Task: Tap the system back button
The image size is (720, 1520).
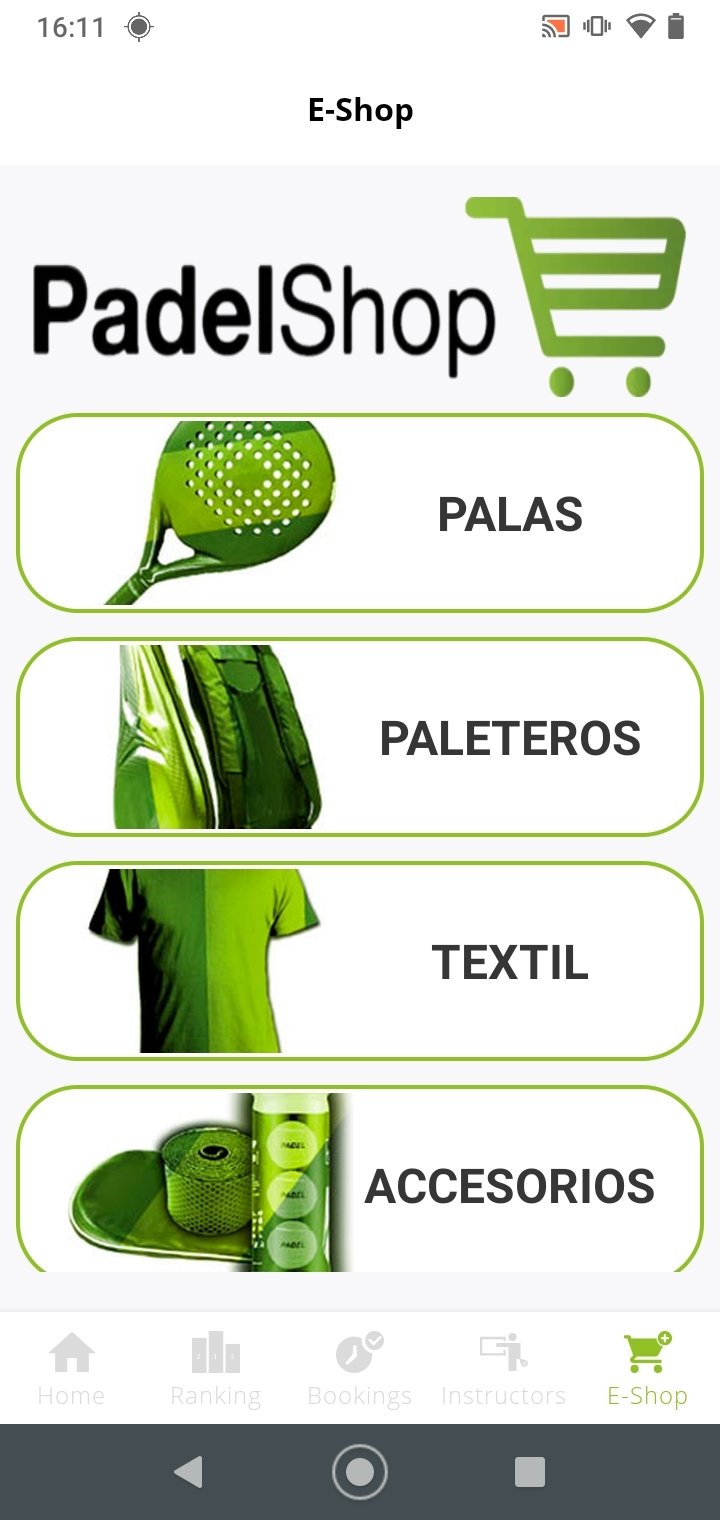Action: pyautogui.click(x=189, y=1472)
